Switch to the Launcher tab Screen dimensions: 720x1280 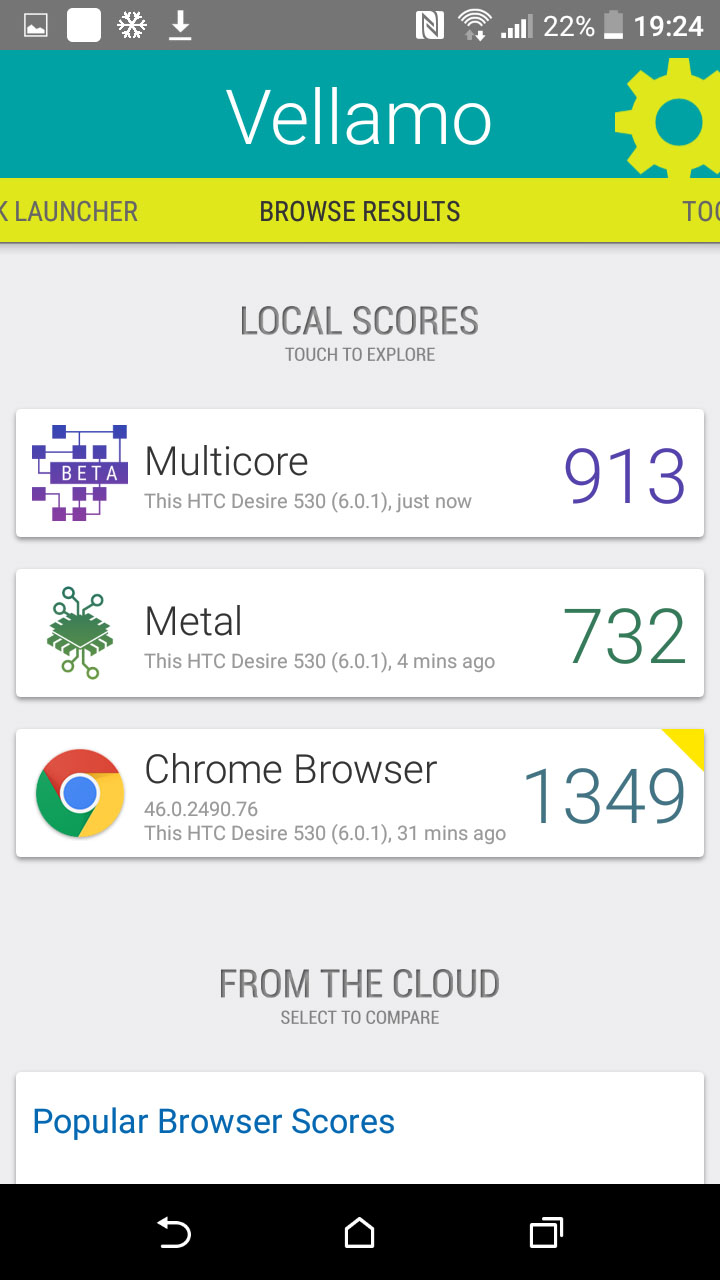tap(68, 211)
